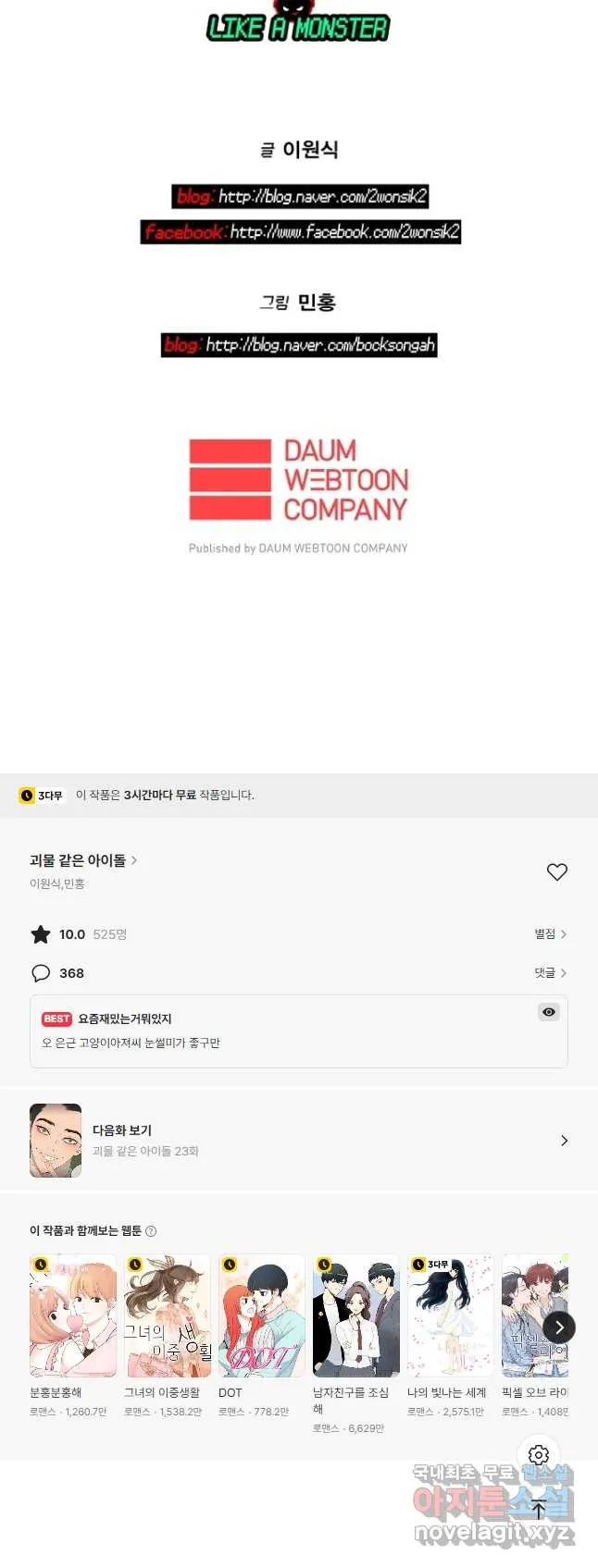Show more recommended webtoons with arrow
598x1568 pixels.
point(559,1327)
